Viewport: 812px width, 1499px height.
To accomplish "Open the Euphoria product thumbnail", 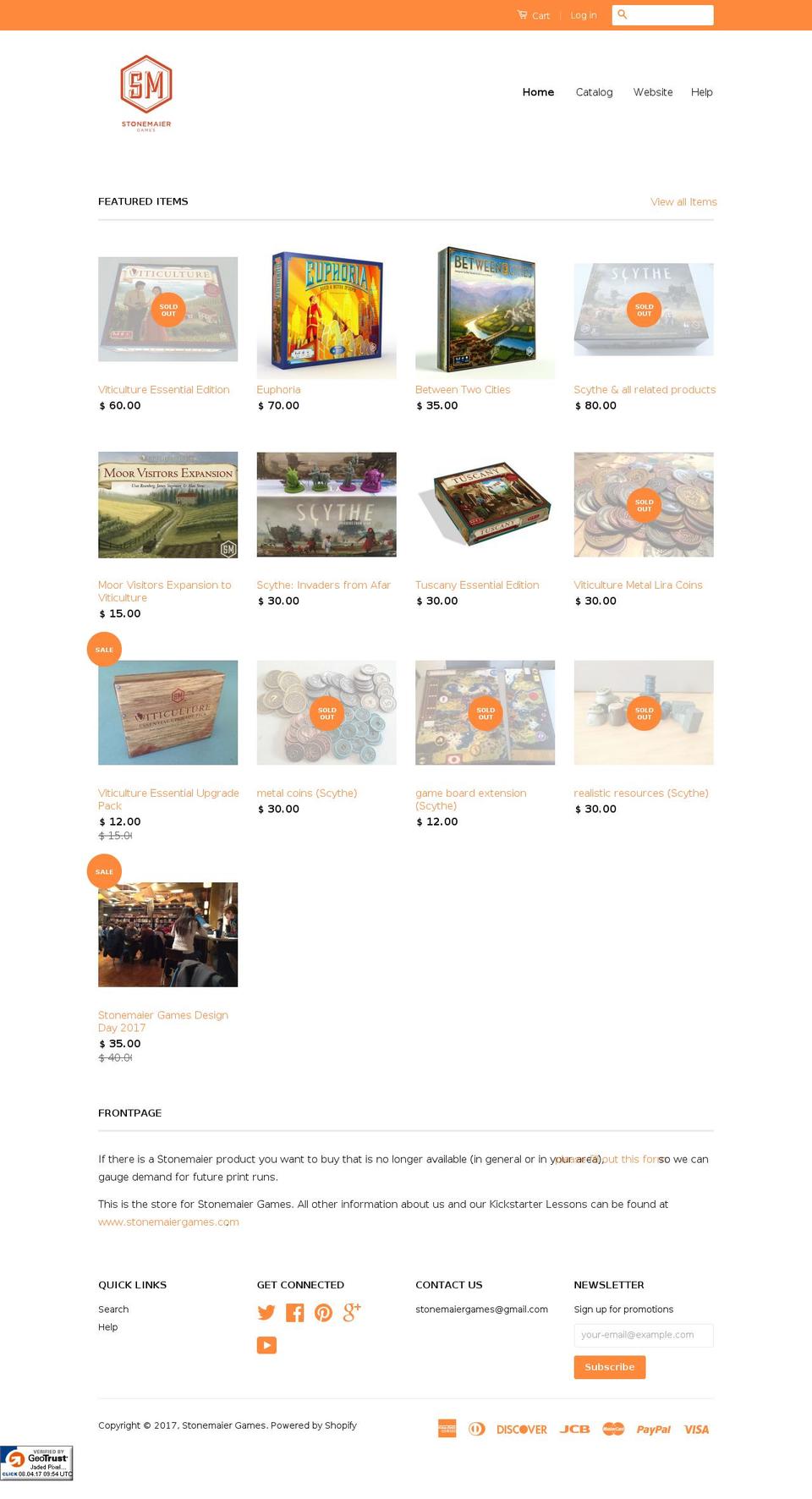I will click(x=326, y=309).
